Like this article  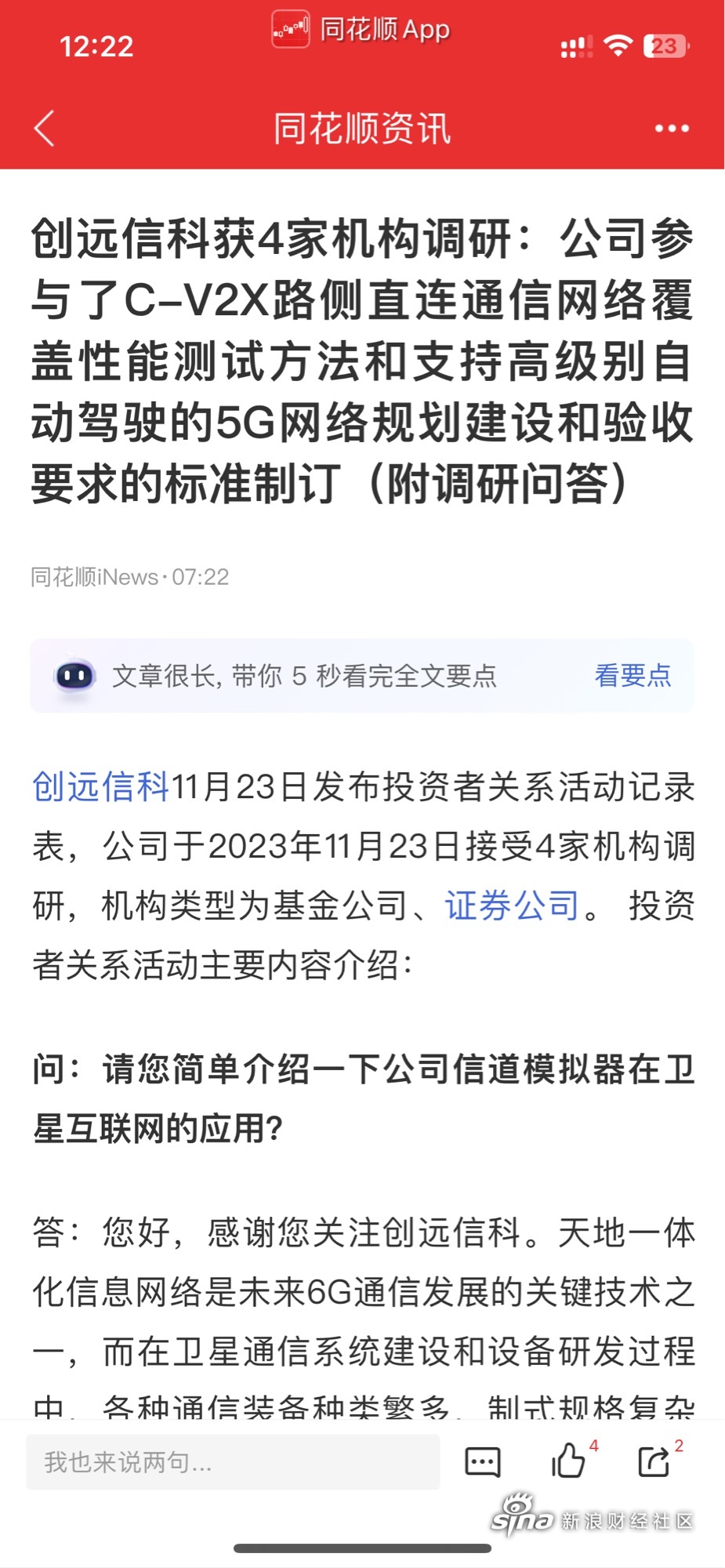[569, 1461]
